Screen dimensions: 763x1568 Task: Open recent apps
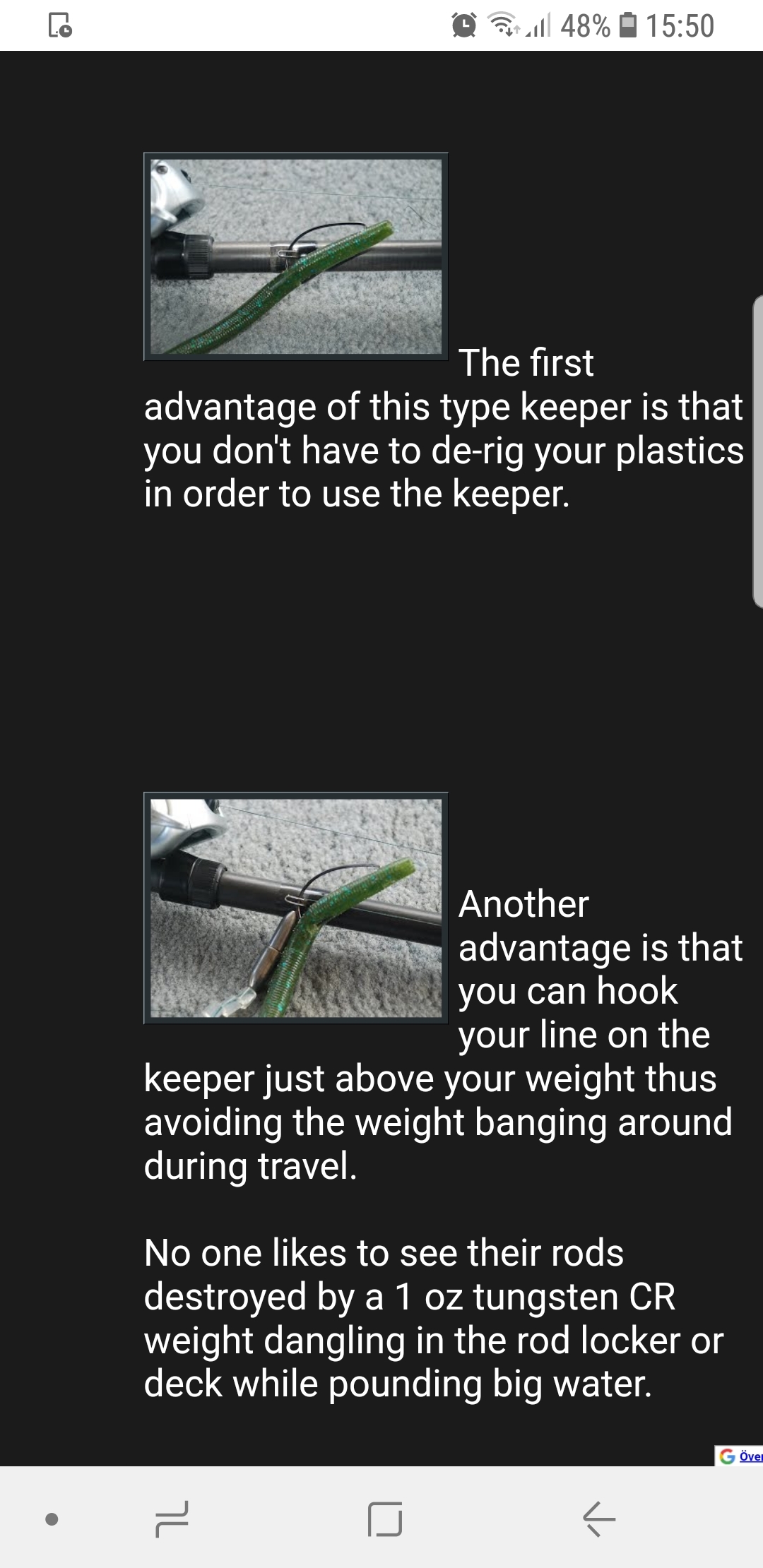click(x=172, y=1519)
